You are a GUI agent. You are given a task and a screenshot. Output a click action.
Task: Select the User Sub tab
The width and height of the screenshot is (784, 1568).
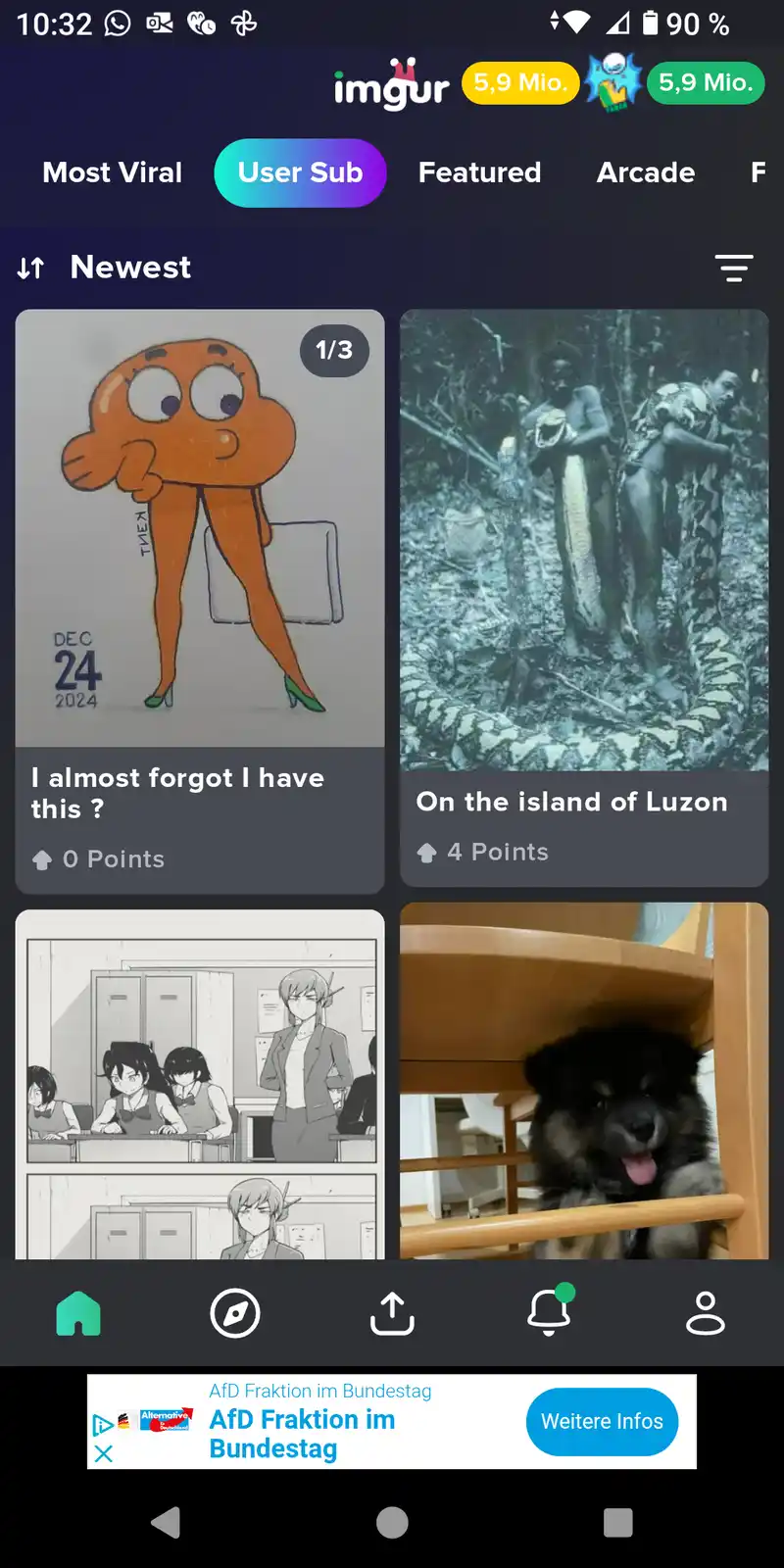coord(300,172)
